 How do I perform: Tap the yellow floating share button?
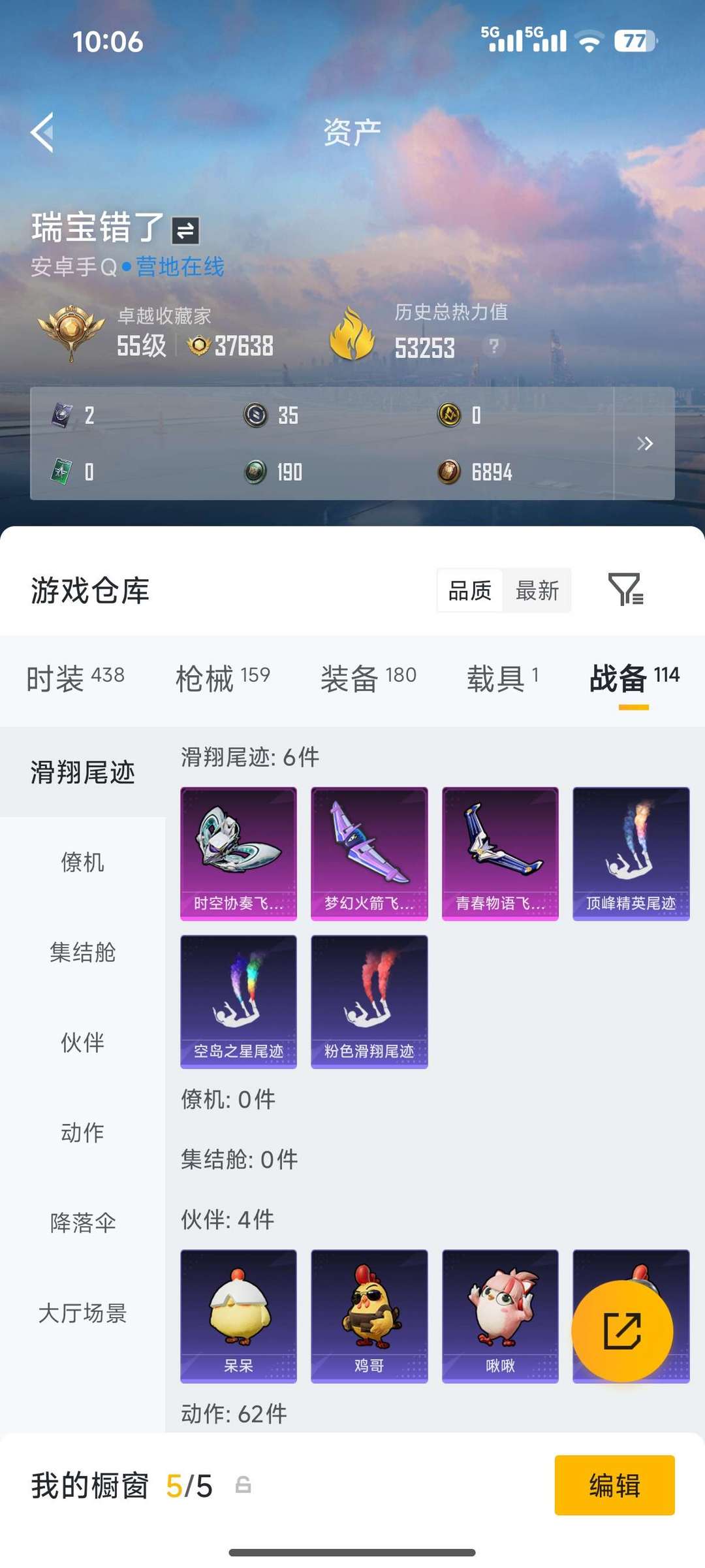tap(622, 1331)
